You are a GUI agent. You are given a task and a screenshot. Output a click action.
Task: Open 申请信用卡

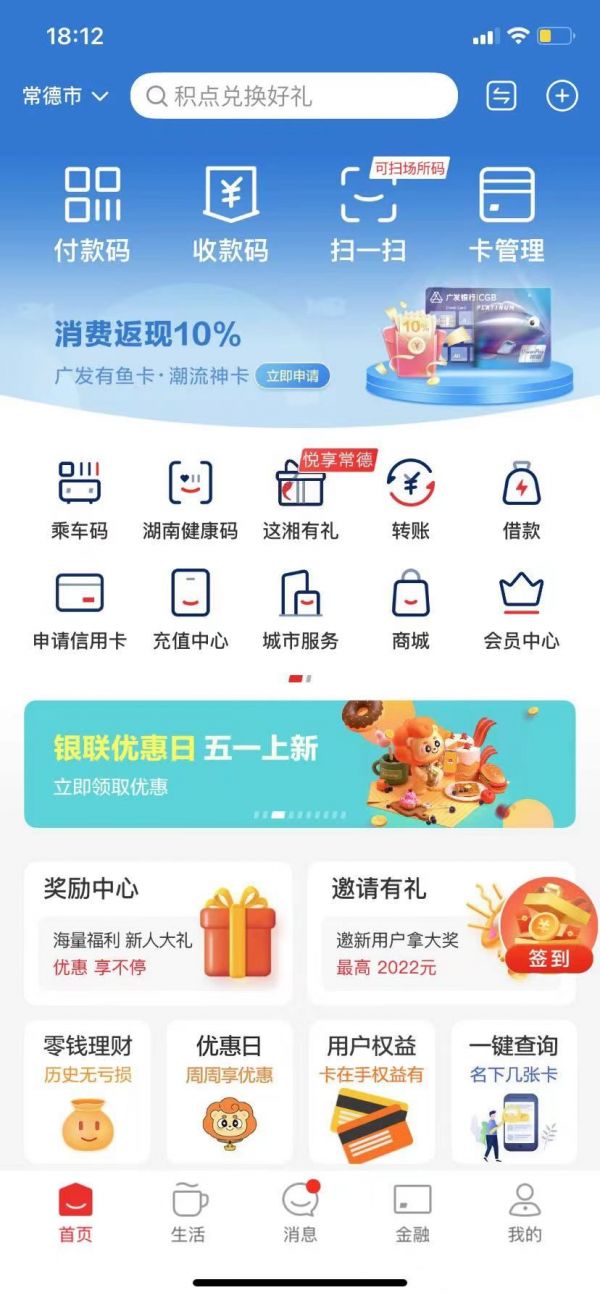pyautogui.click(x=79, y=610)
